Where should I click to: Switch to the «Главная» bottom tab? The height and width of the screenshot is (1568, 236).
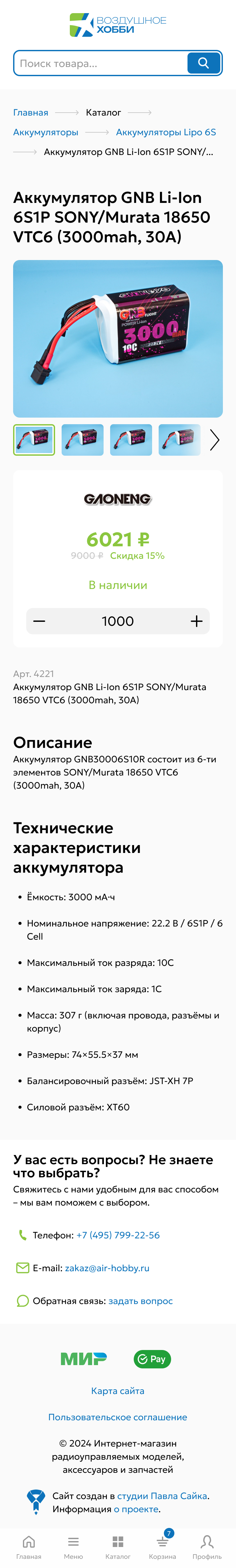[29, 1546]
